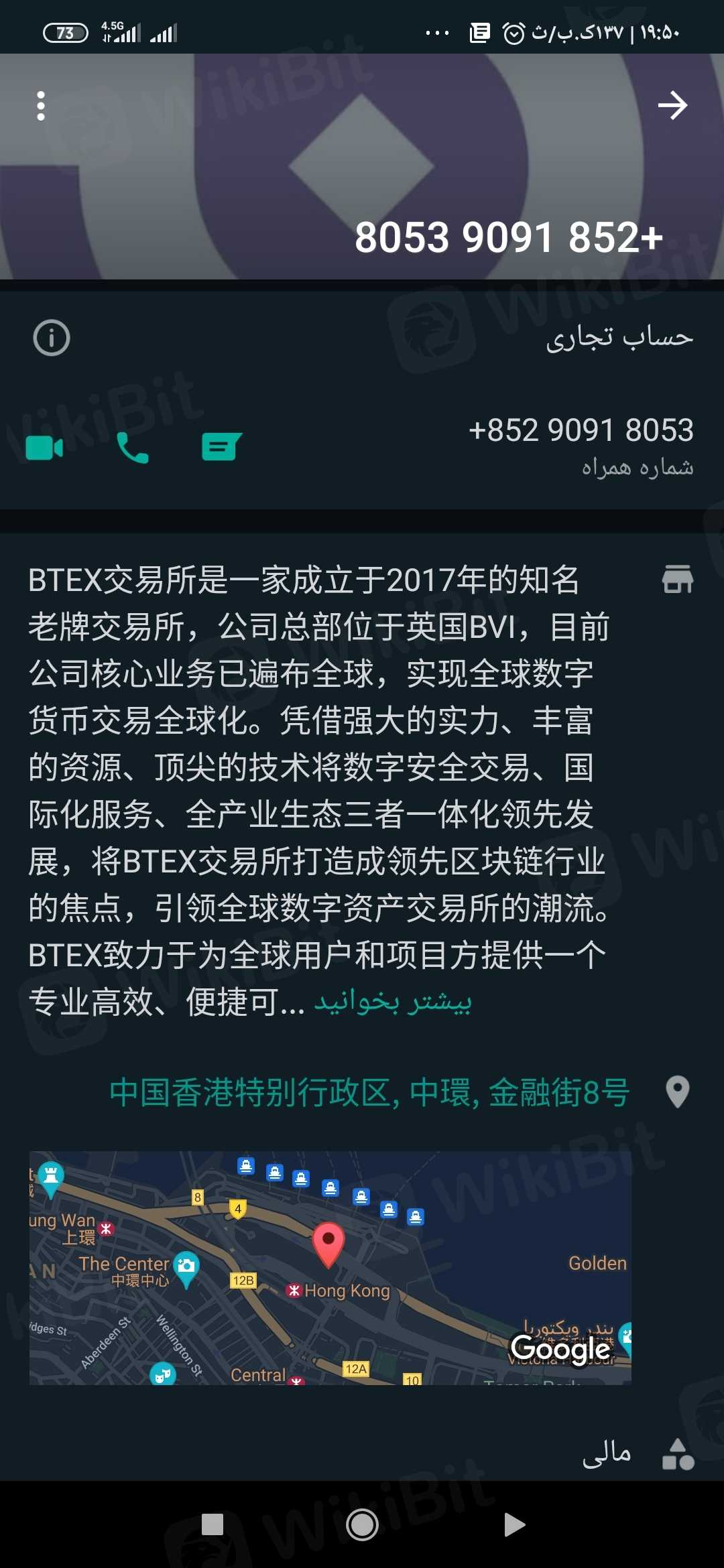The image size is (724, 1568).
Task: Open the Hong Kong map preview
Action: (x=330, y=1268)
